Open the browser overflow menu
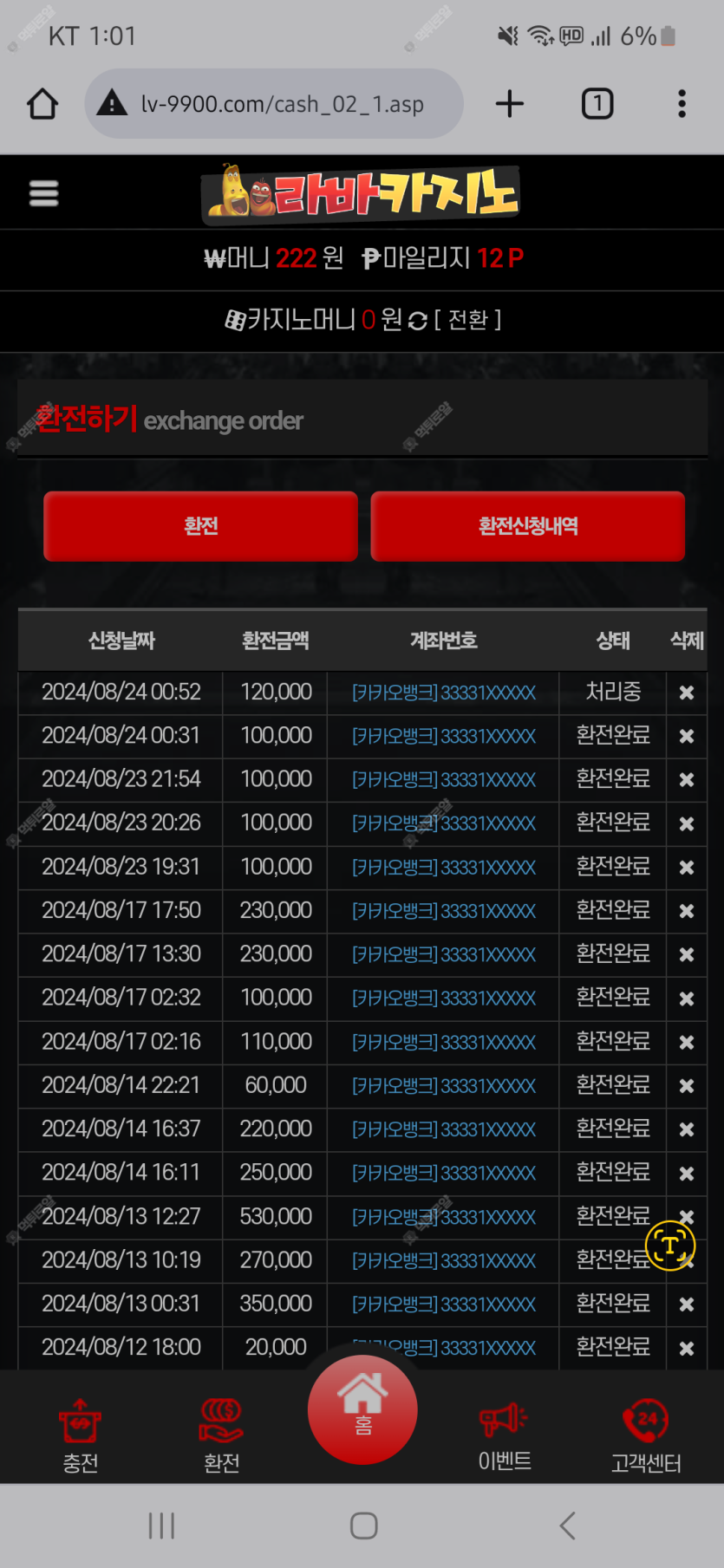The image size is (724, 1568). point(682,104)
